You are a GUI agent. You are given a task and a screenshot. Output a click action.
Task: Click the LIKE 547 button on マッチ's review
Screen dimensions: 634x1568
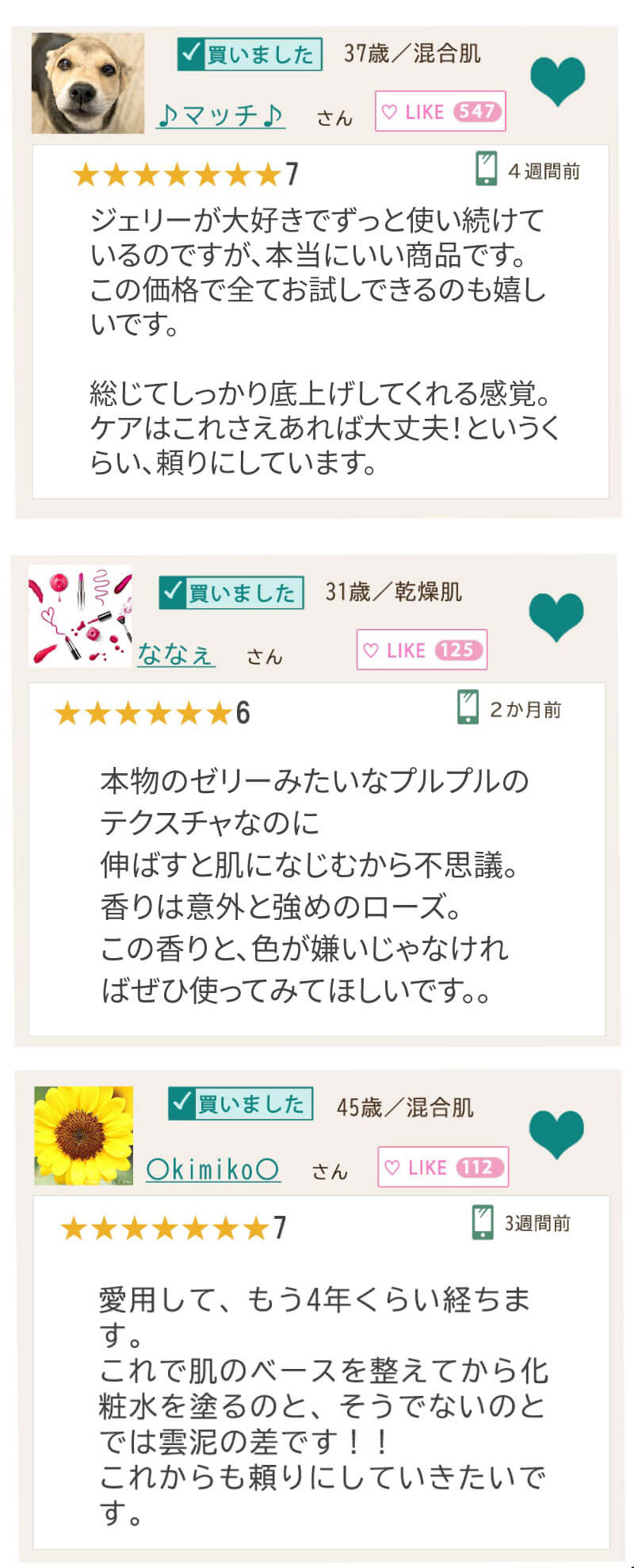440,111
